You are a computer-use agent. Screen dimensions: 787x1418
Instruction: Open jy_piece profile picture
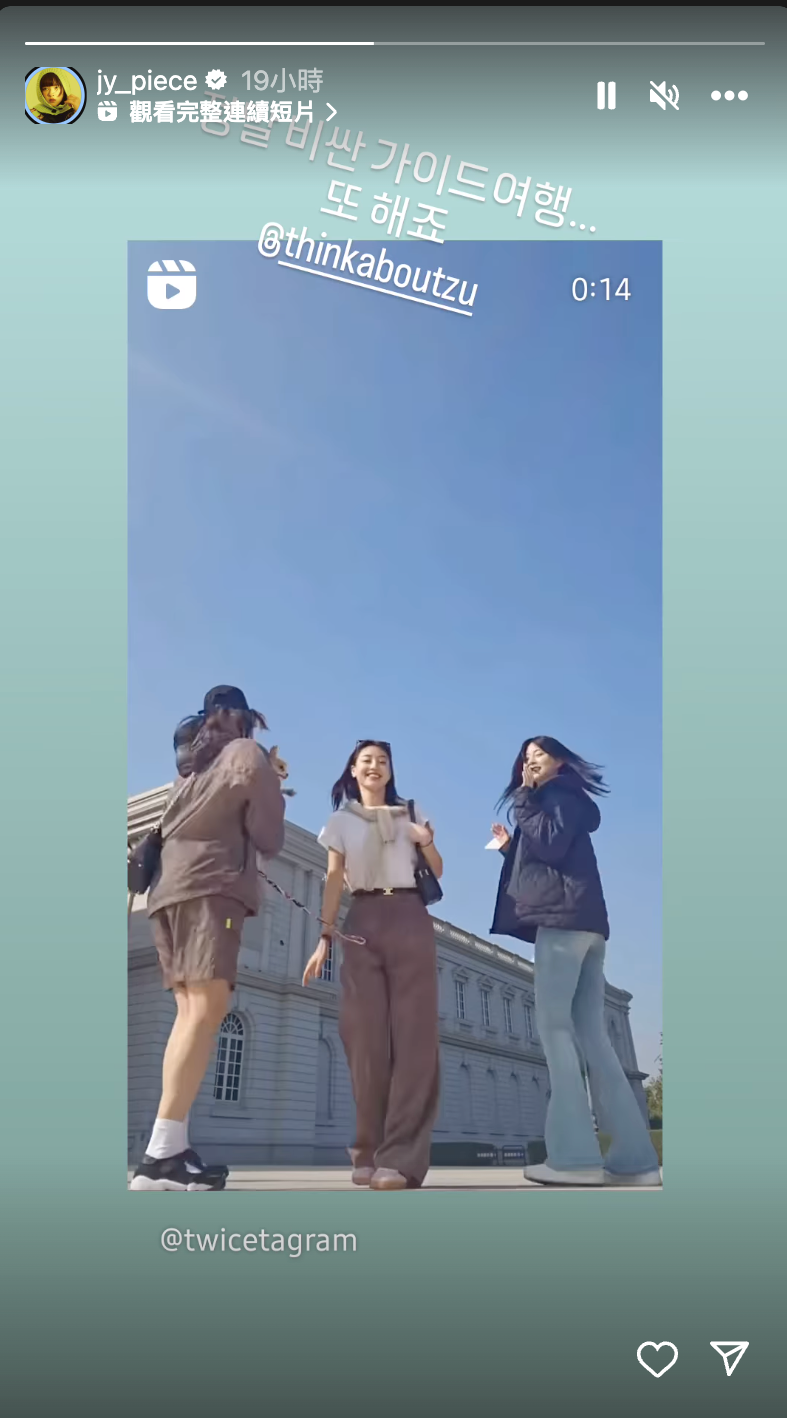[x=54, y=96]
